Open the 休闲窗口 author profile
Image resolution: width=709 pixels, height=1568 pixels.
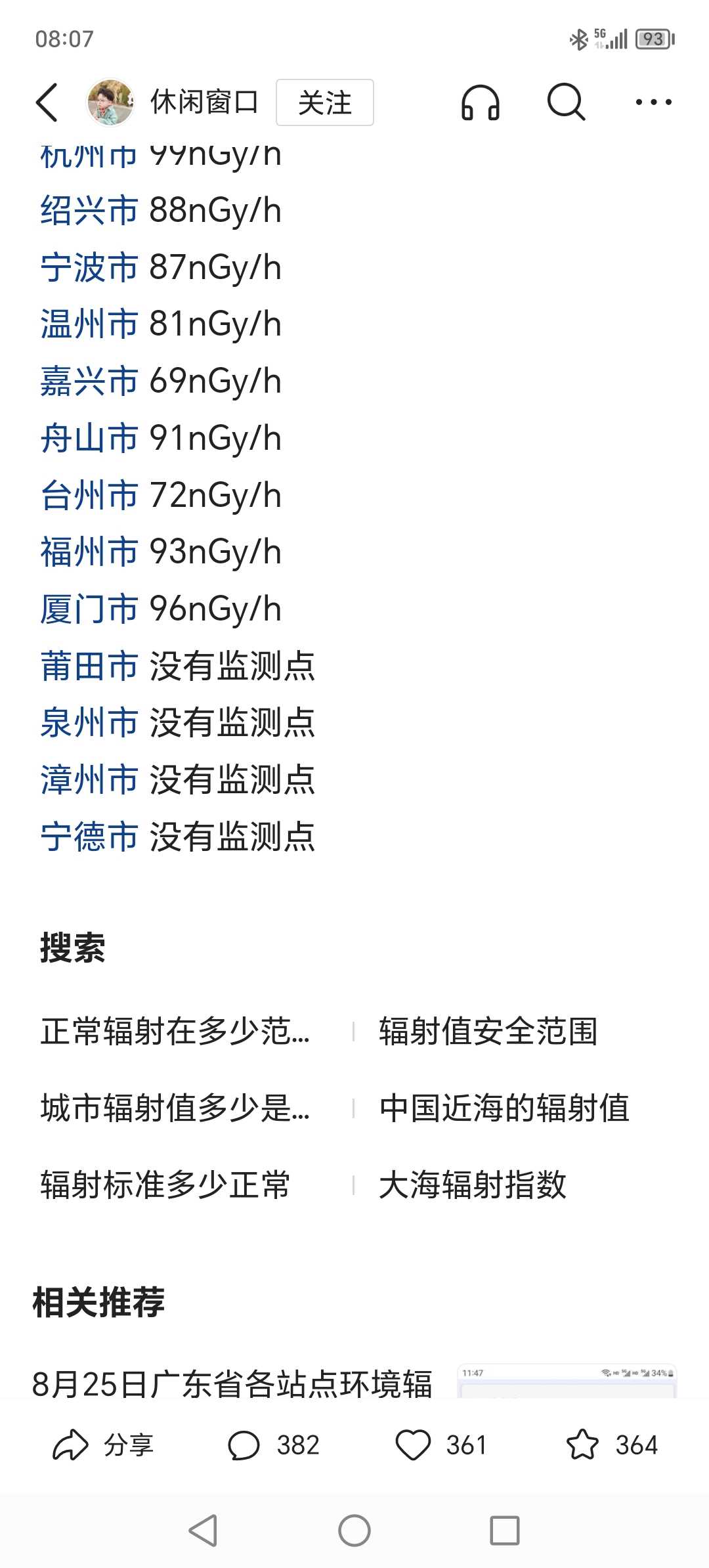204,102
